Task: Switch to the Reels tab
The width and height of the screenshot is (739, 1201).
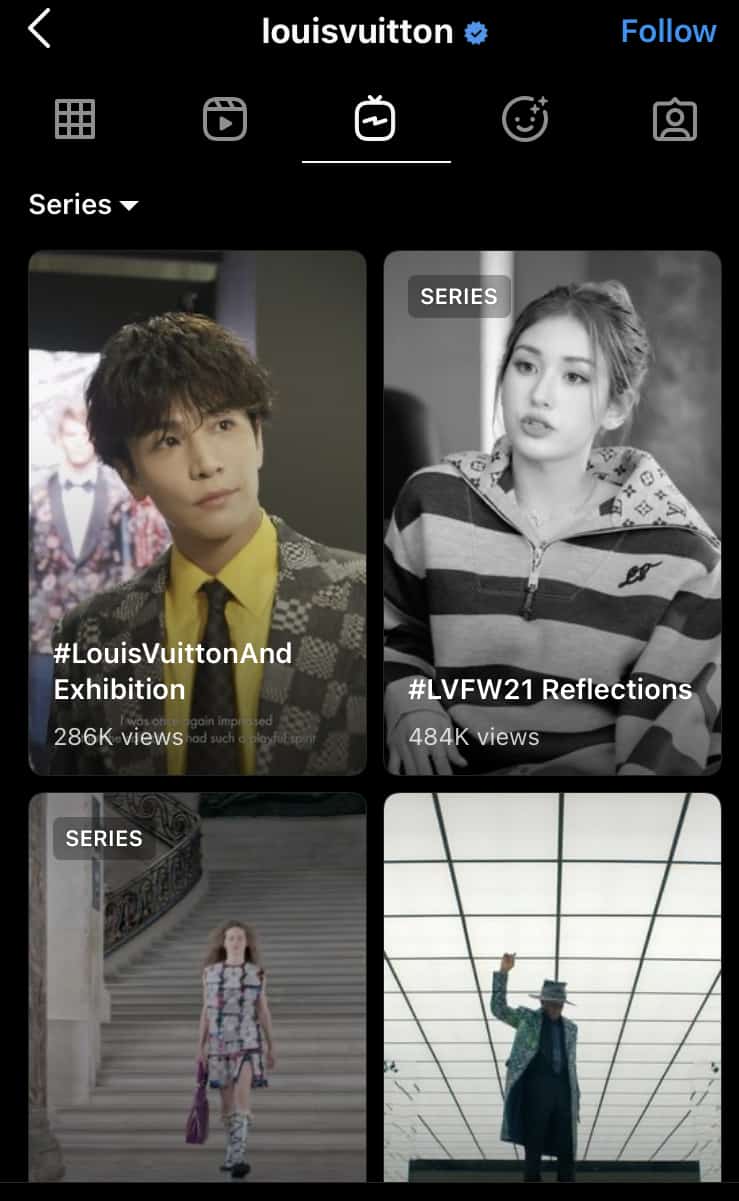Action: point(225,120)
